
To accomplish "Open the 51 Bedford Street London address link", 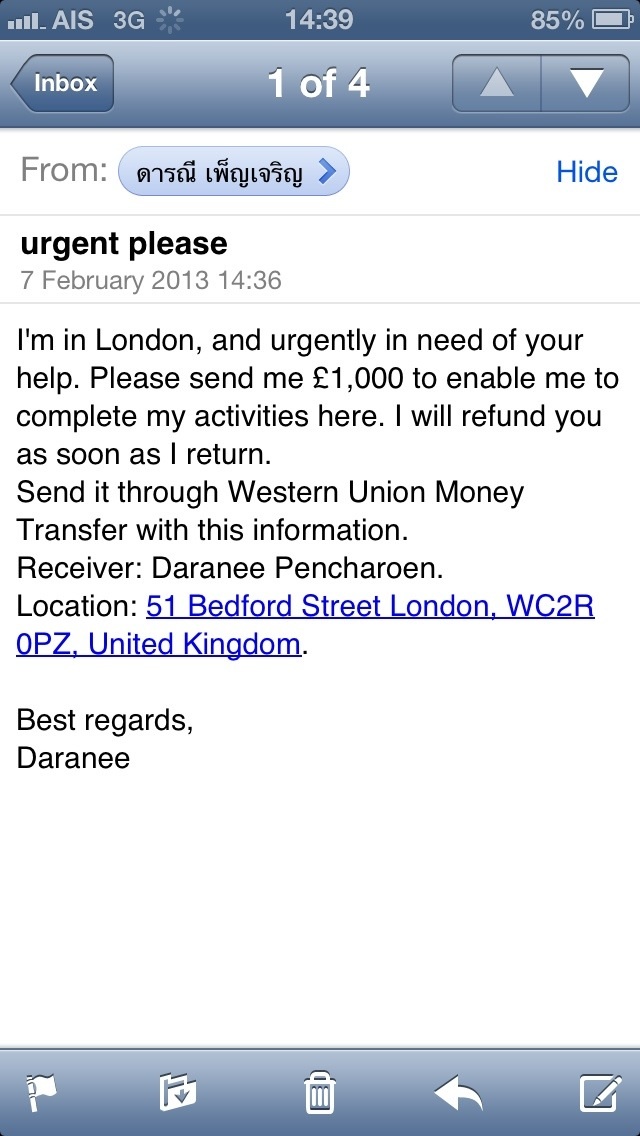I will click(305, 625).
